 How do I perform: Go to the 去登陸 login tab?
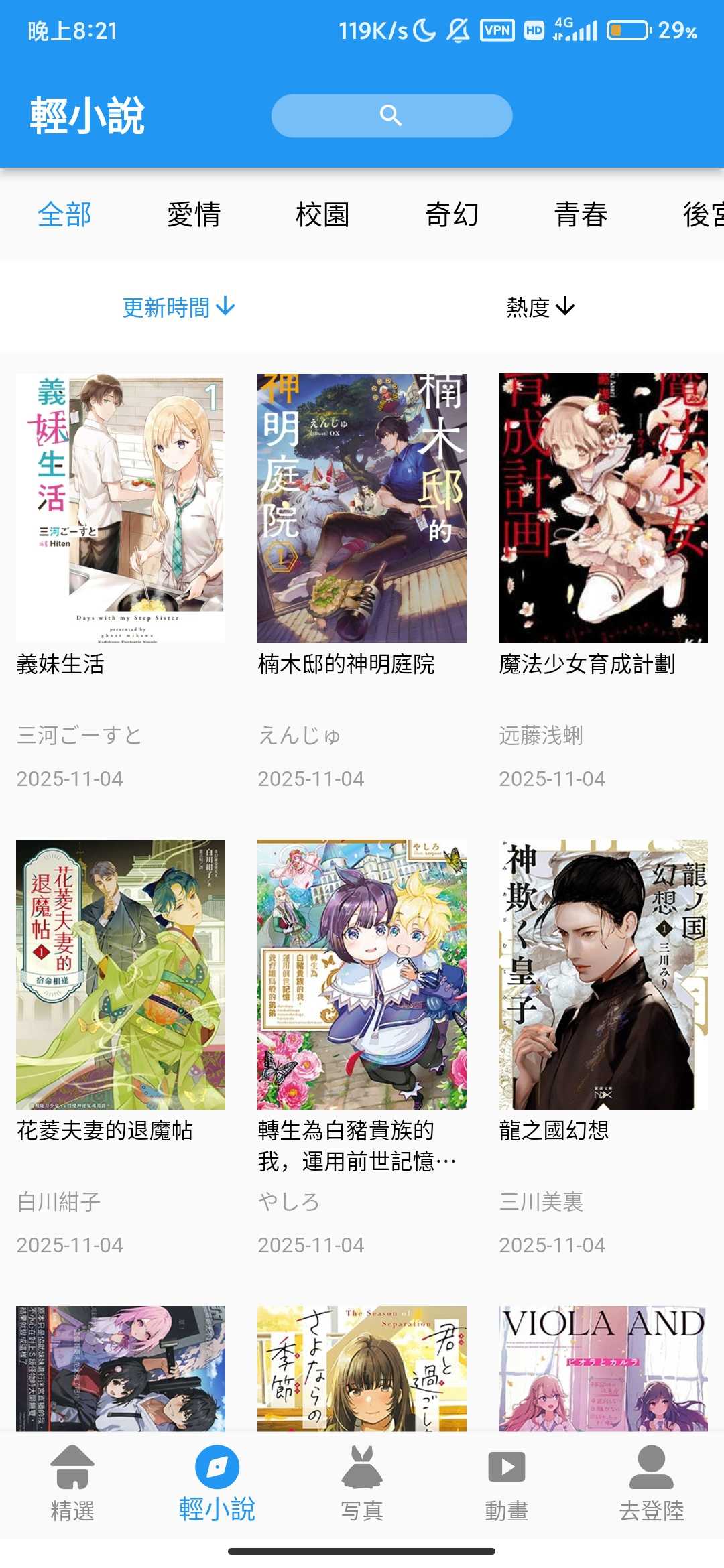coord(652,1484)
